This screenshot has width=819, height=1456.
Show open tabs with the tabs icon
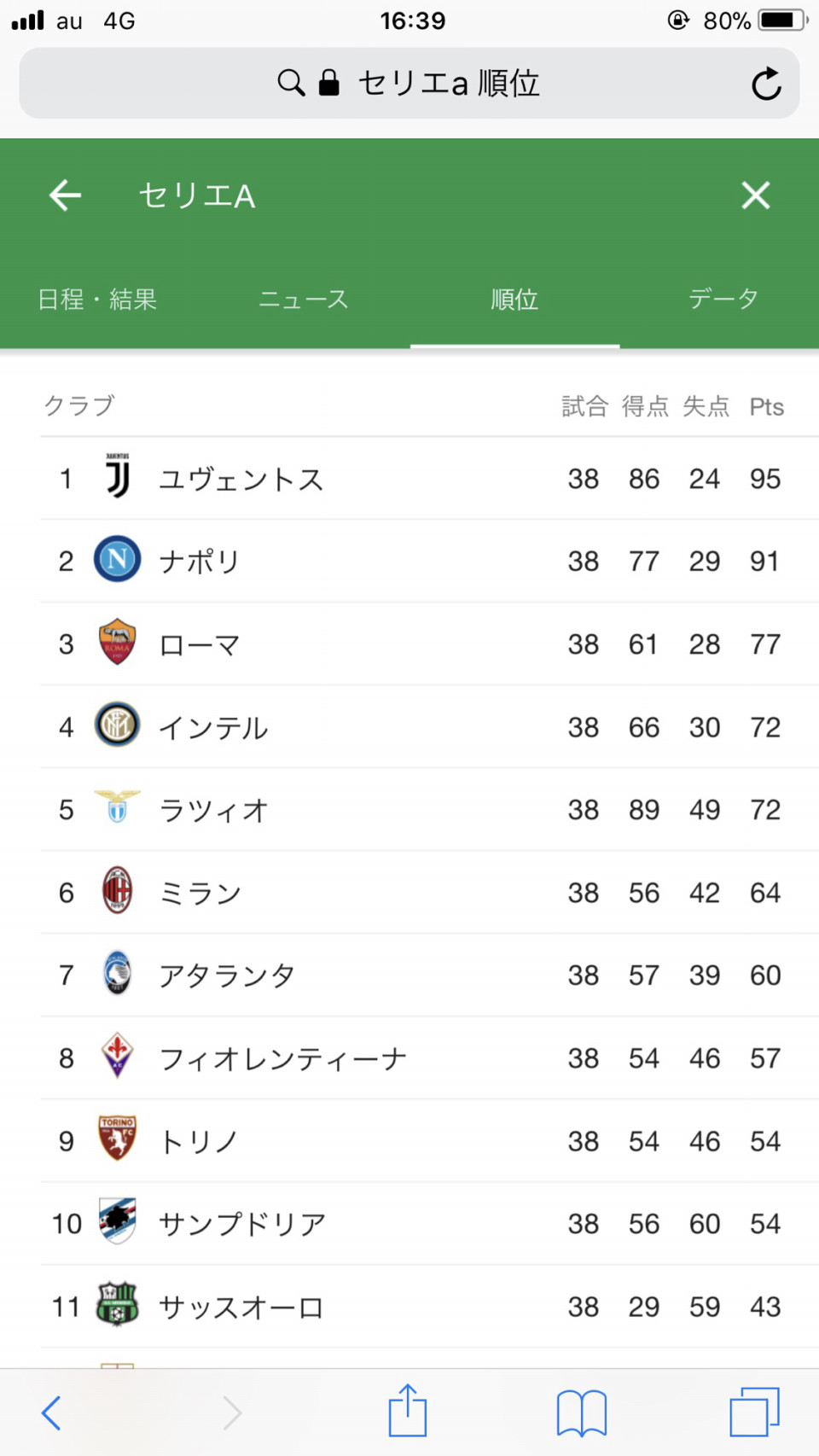[755, 1412]
